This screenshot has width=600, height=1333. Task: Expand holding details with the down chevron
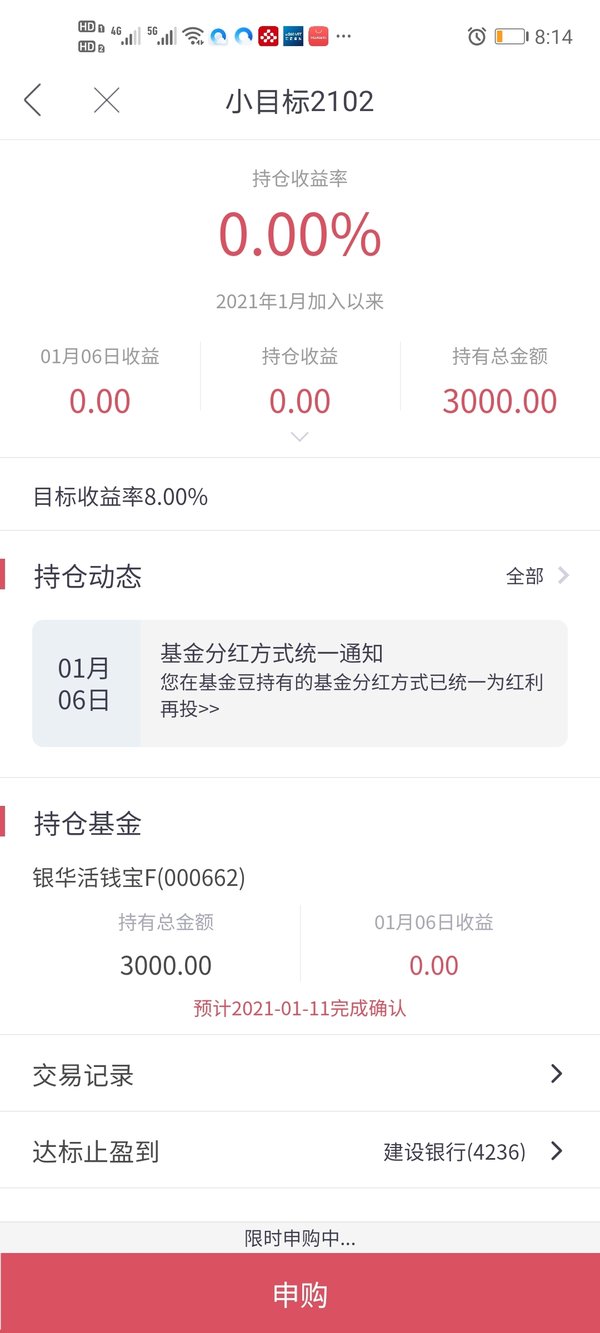point(299,437)
